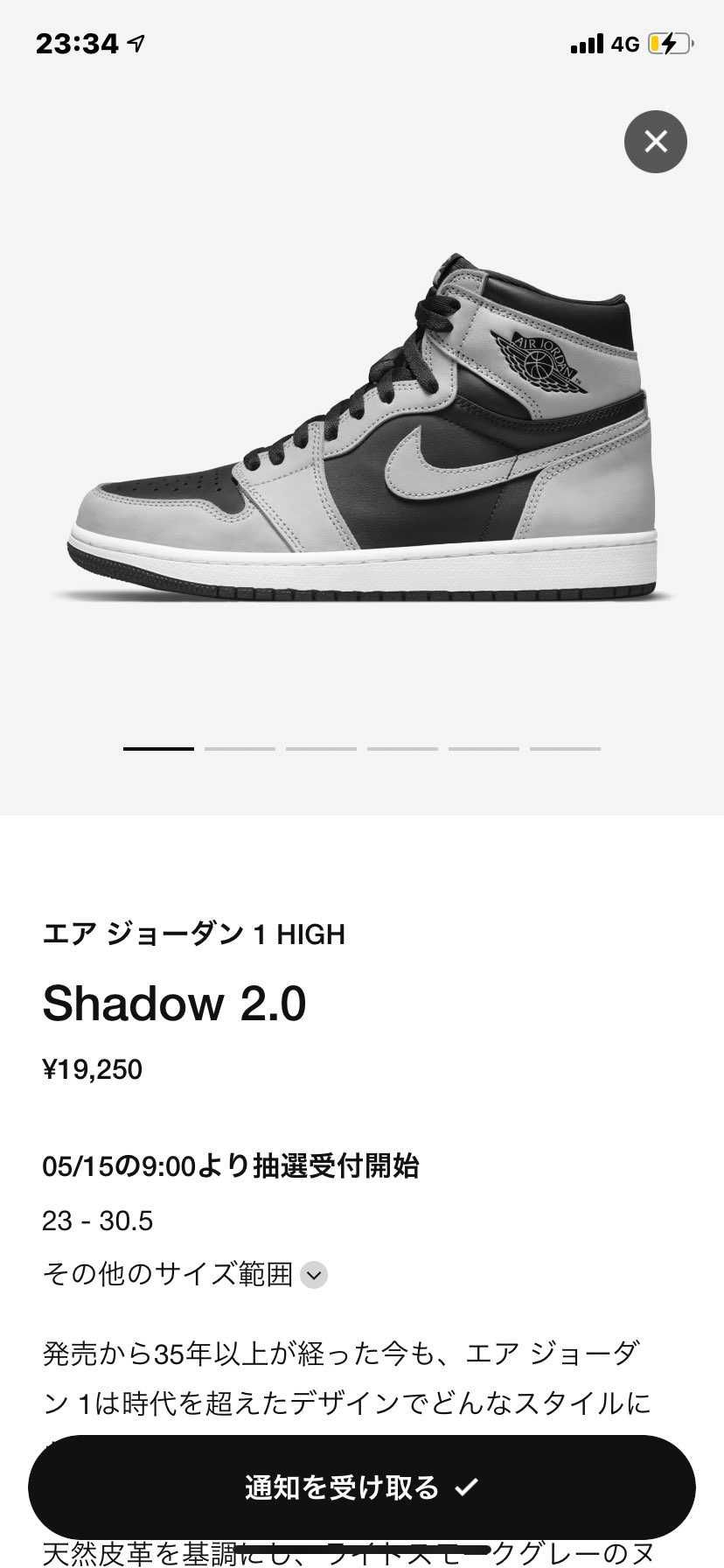The image size is (724, 1568).
Task: Tap the Shadow 2.0 sneaker photo
Action: [x=362, y=429]
